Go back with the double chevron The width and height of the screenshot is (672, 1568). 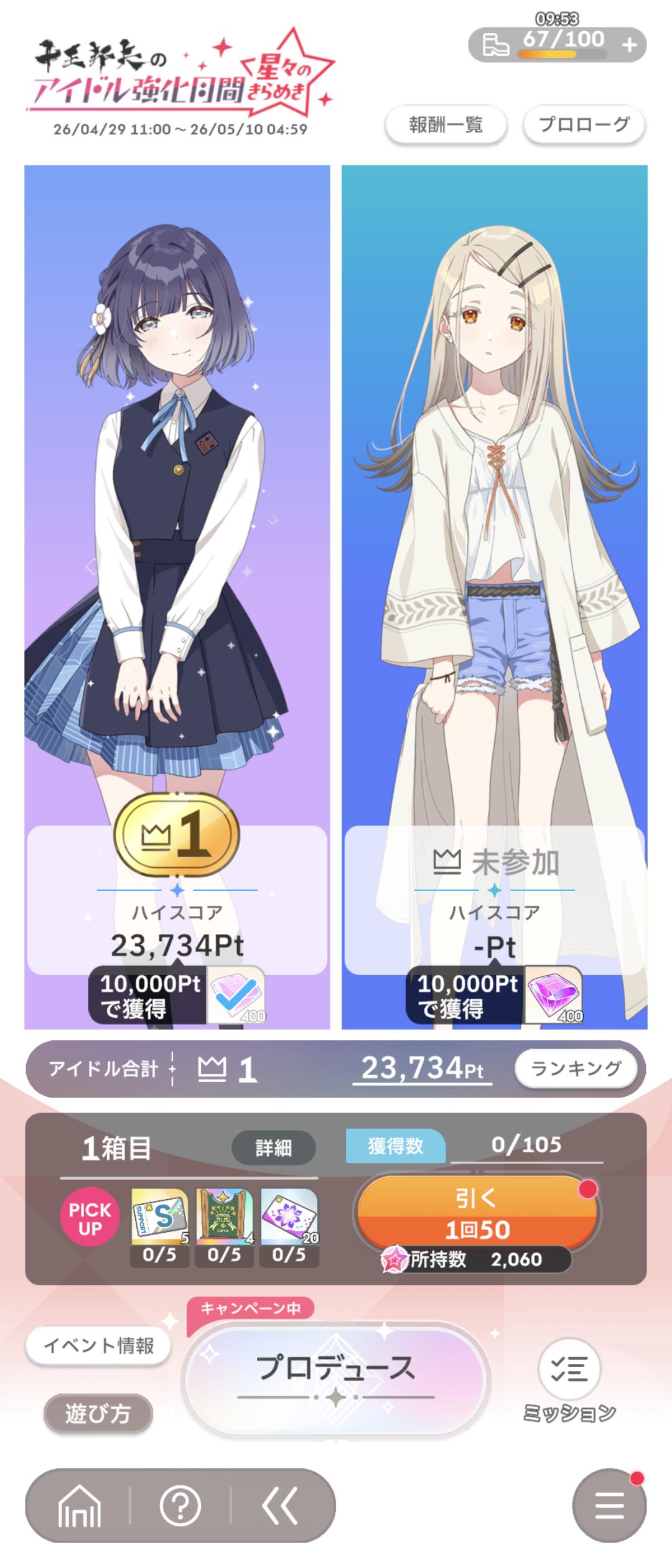click(x=280, y=1506)
